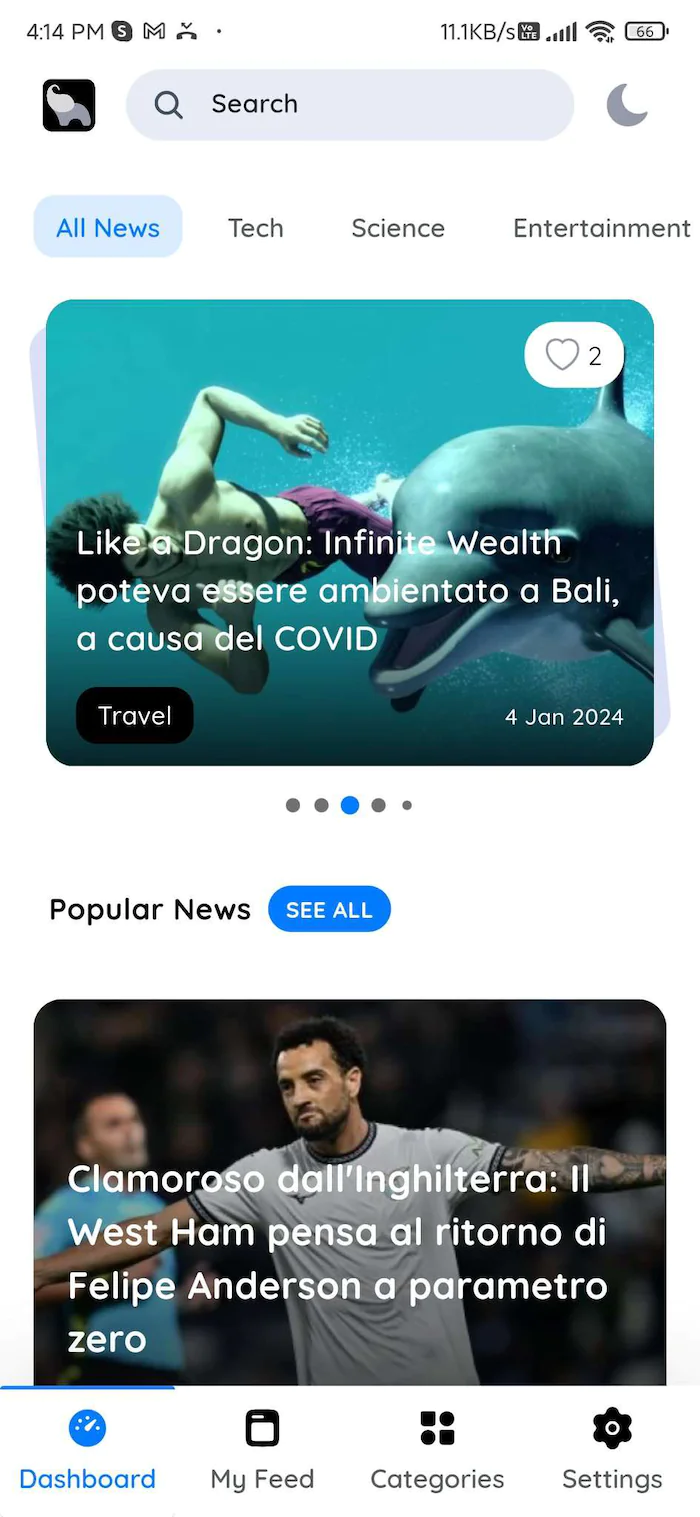Toggle dark mode with the moon icon
Screen dimensions: 700x1517
627,104
